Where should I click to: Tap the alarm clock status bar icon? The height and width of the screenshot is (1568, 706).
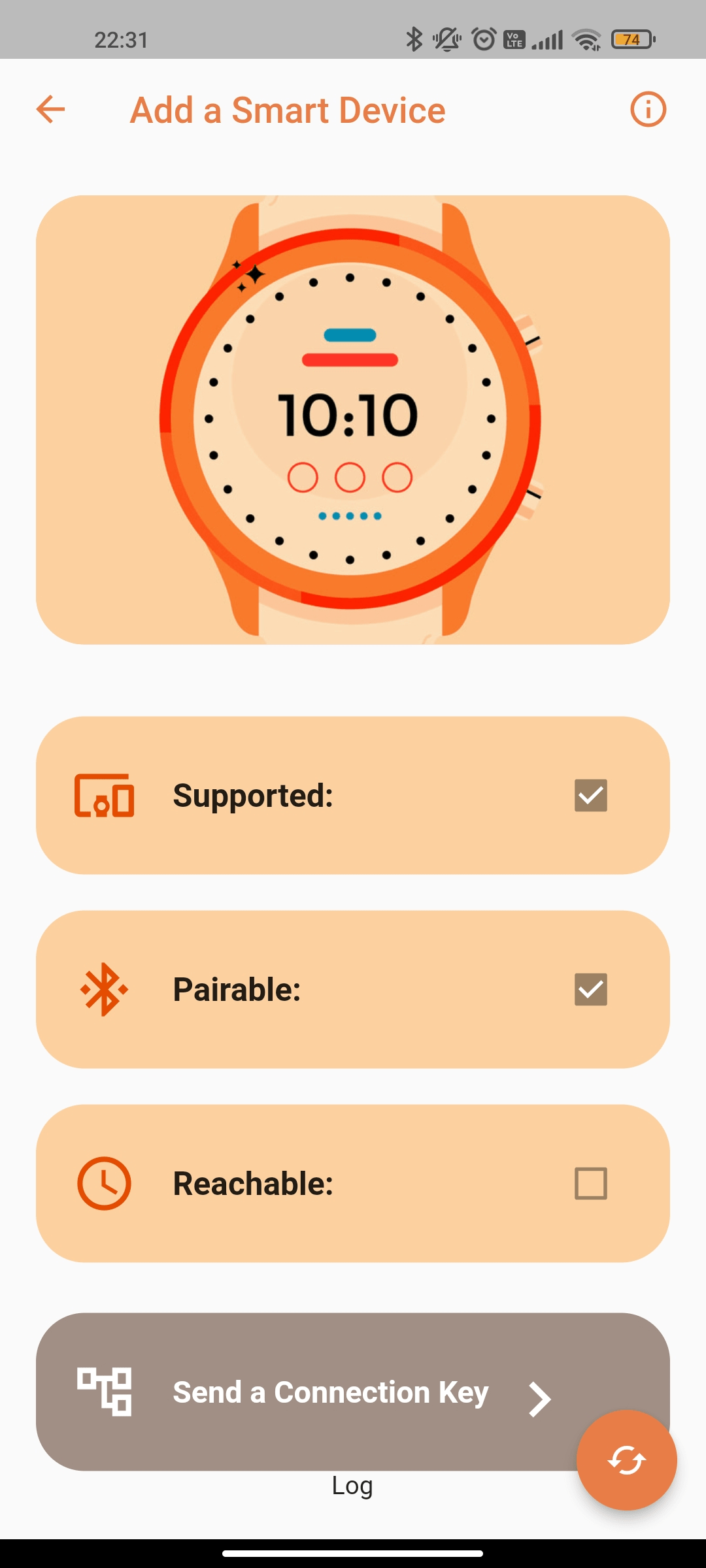tap(482, 39)
